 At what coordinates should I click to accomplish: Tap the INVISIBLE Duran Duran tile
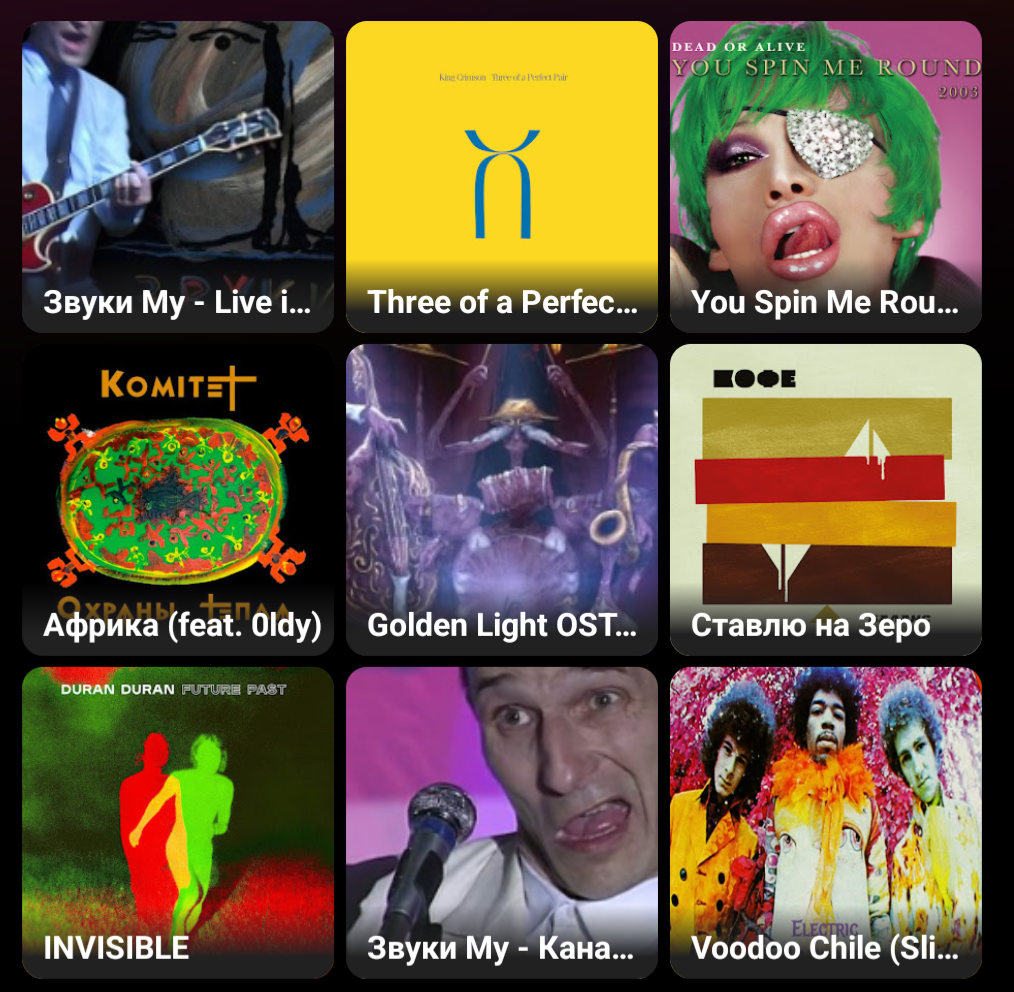point(178,823)
